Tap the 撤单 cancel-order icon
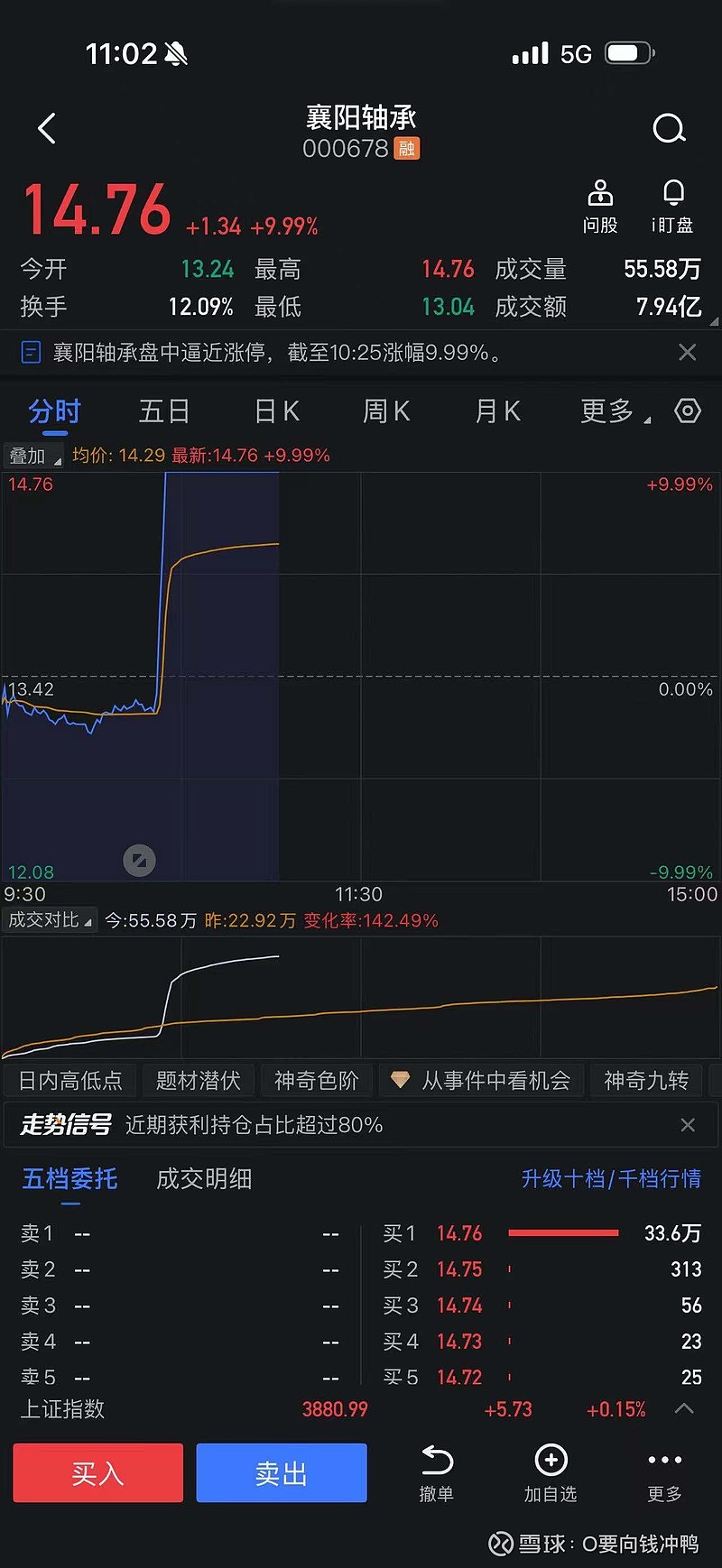The height and width of the screenshot is (1568, 722). (x=437, y=1459)
